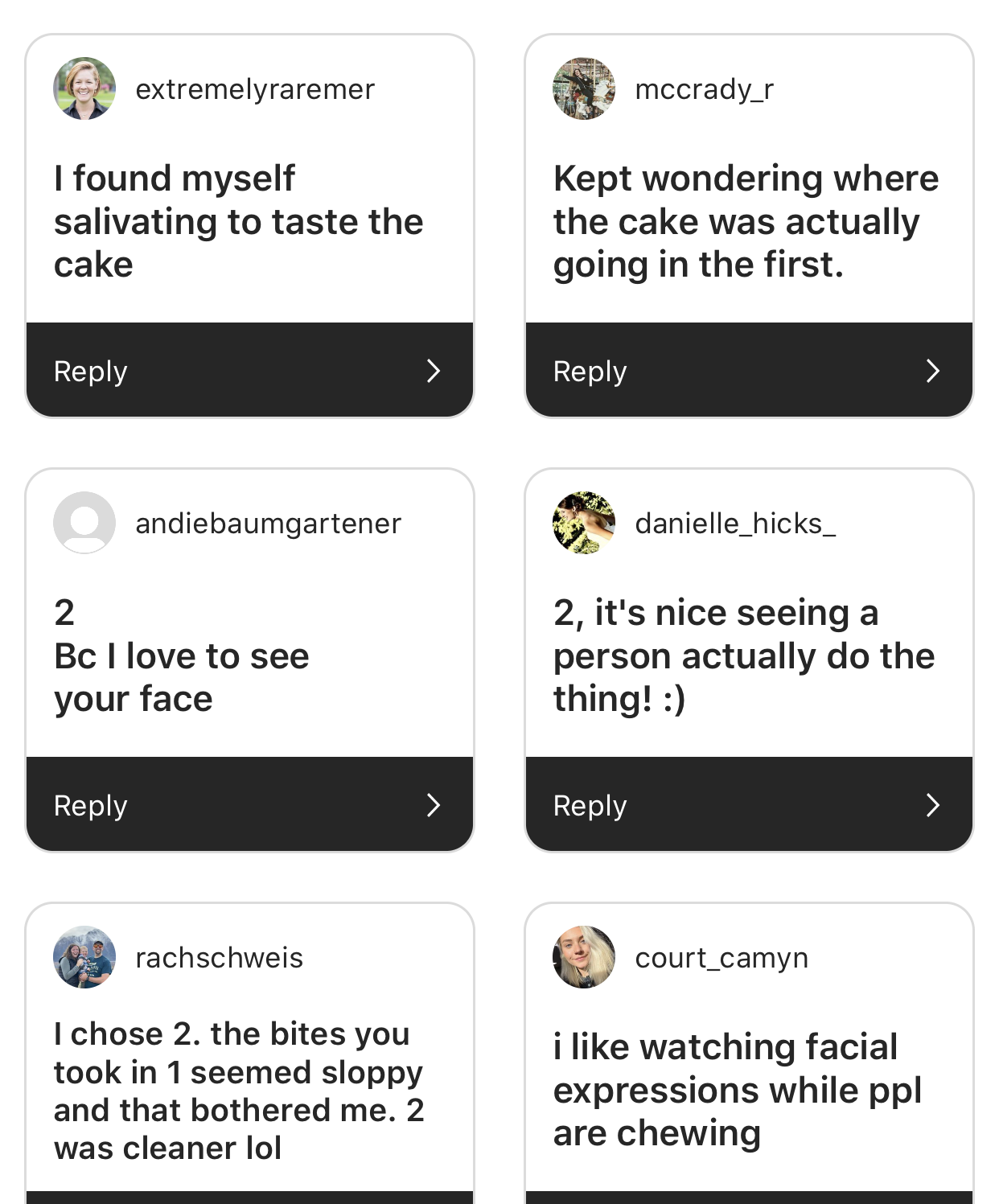This screenshot has width=999, height=1204.
Task: Reply to danielle_hicks_'s response
Action: tap(749, 804)
